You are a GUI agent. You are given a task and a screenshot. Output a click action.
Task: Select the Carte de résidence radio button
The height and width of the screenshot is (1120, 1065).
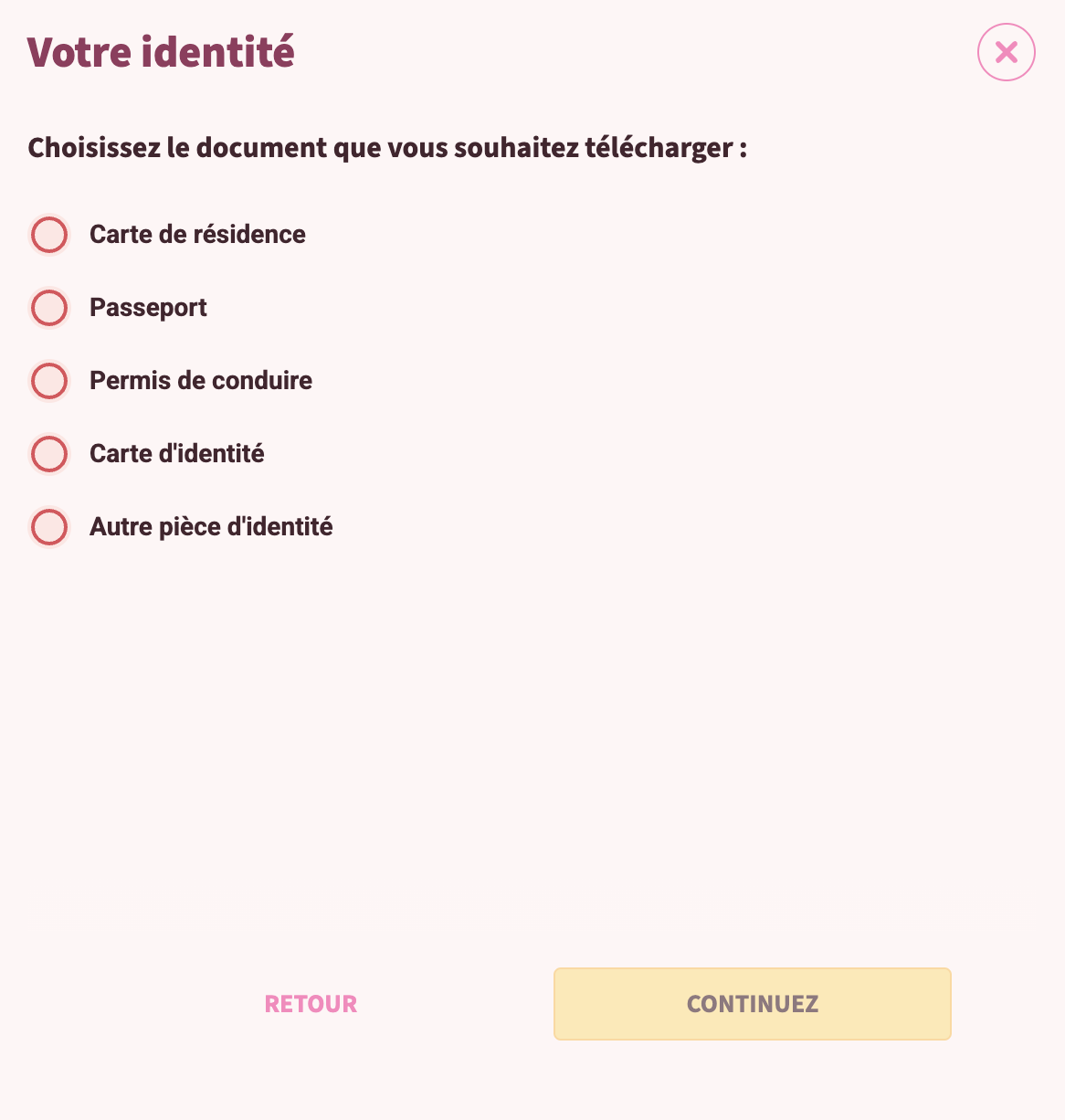[48, 235]
